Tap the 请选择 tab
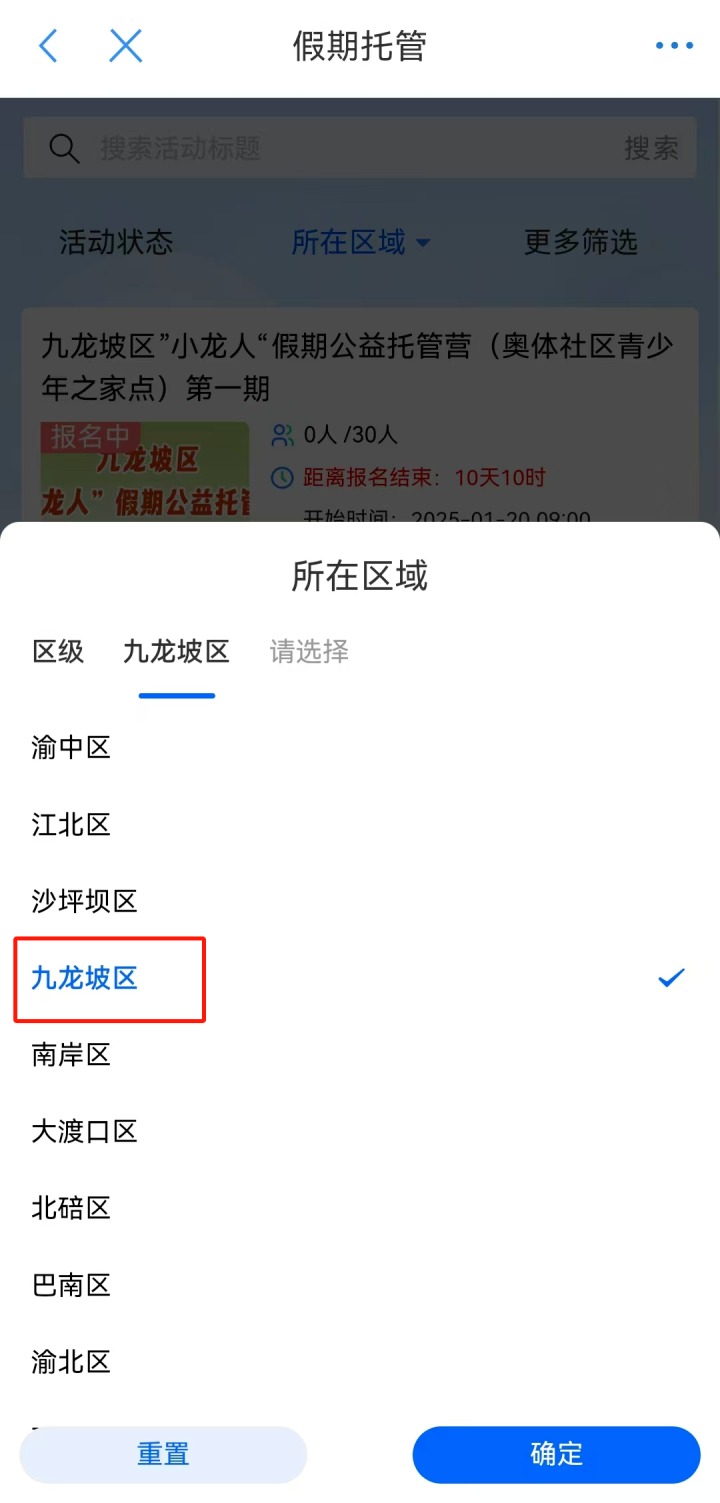 (x=309, y=652)
